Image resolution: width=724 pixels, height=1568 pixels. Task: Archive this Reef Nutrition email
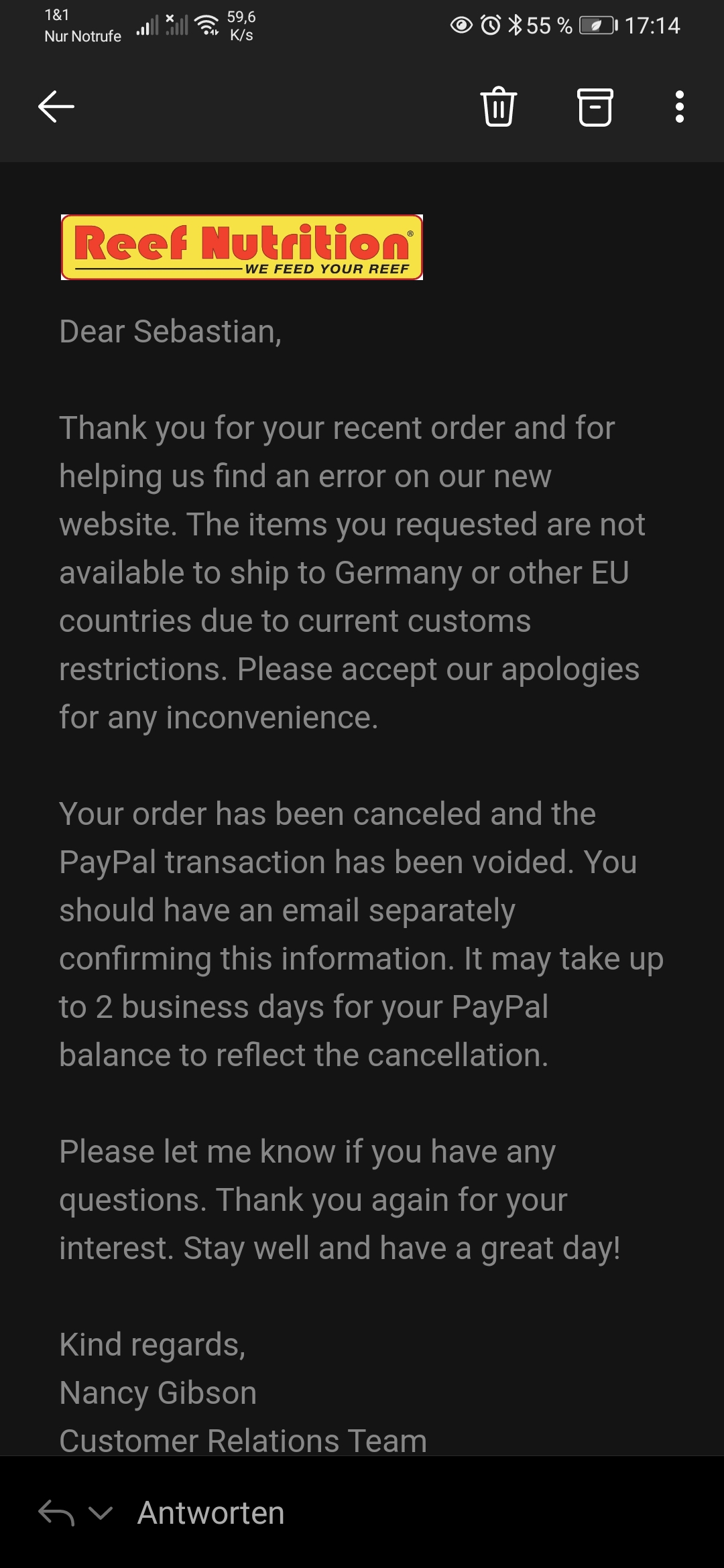click(595, 107)
